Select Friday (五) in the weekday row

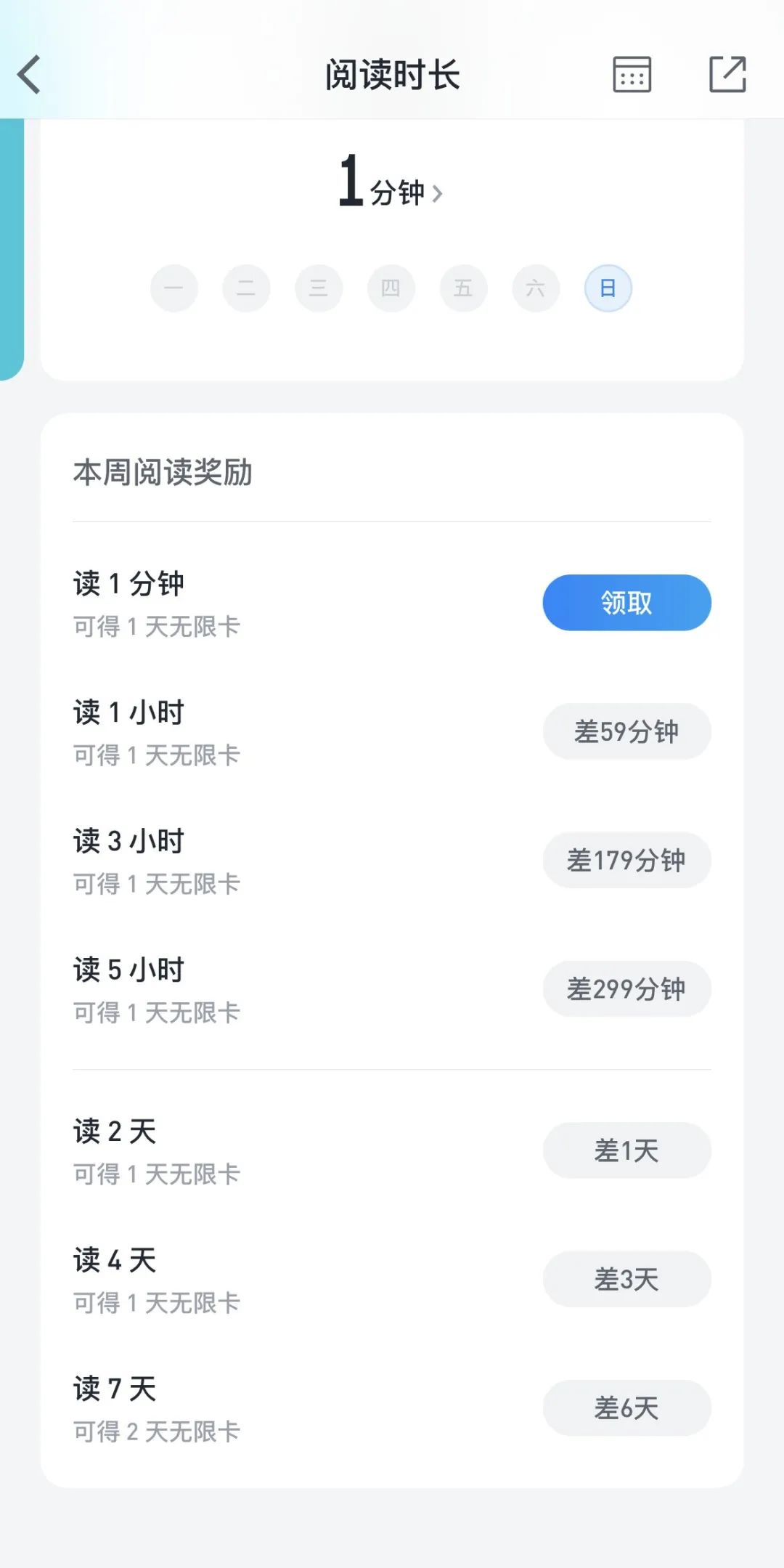(463, 288)
